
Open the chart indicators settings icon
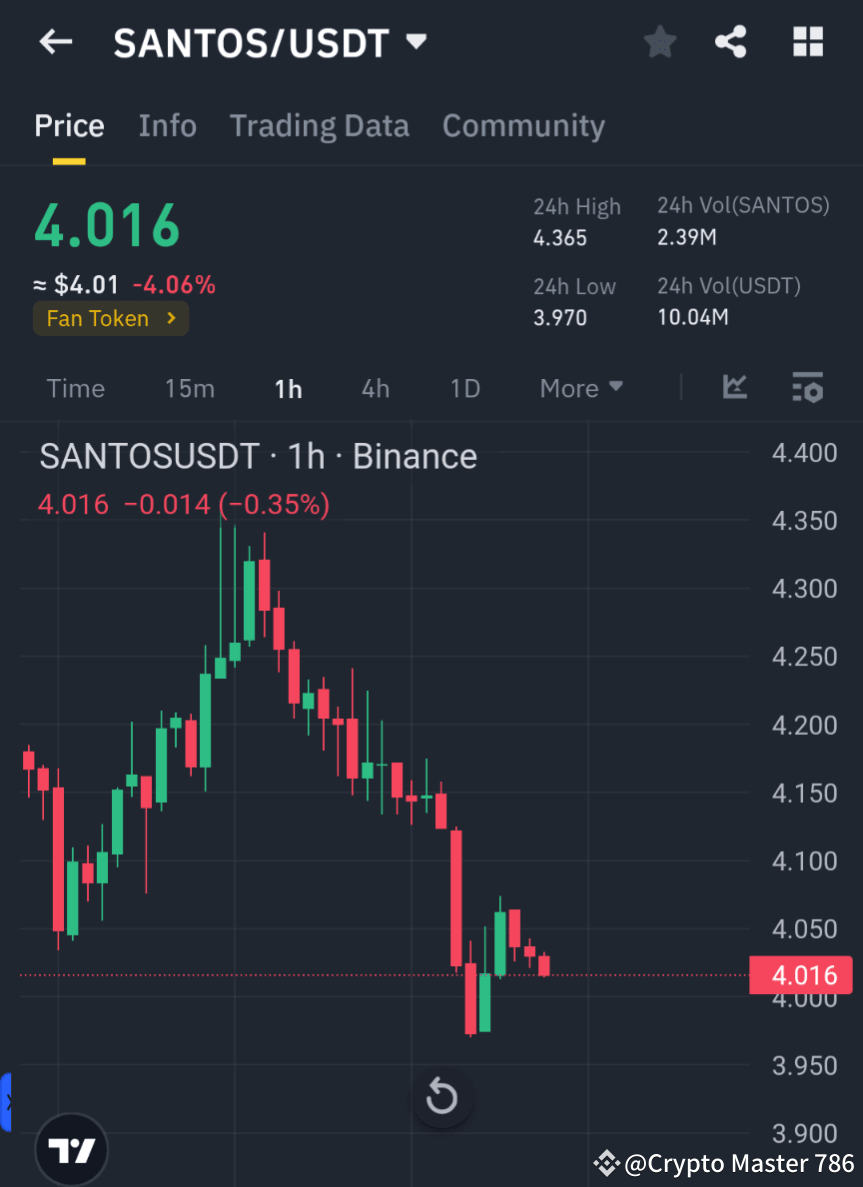pos(807,389)
